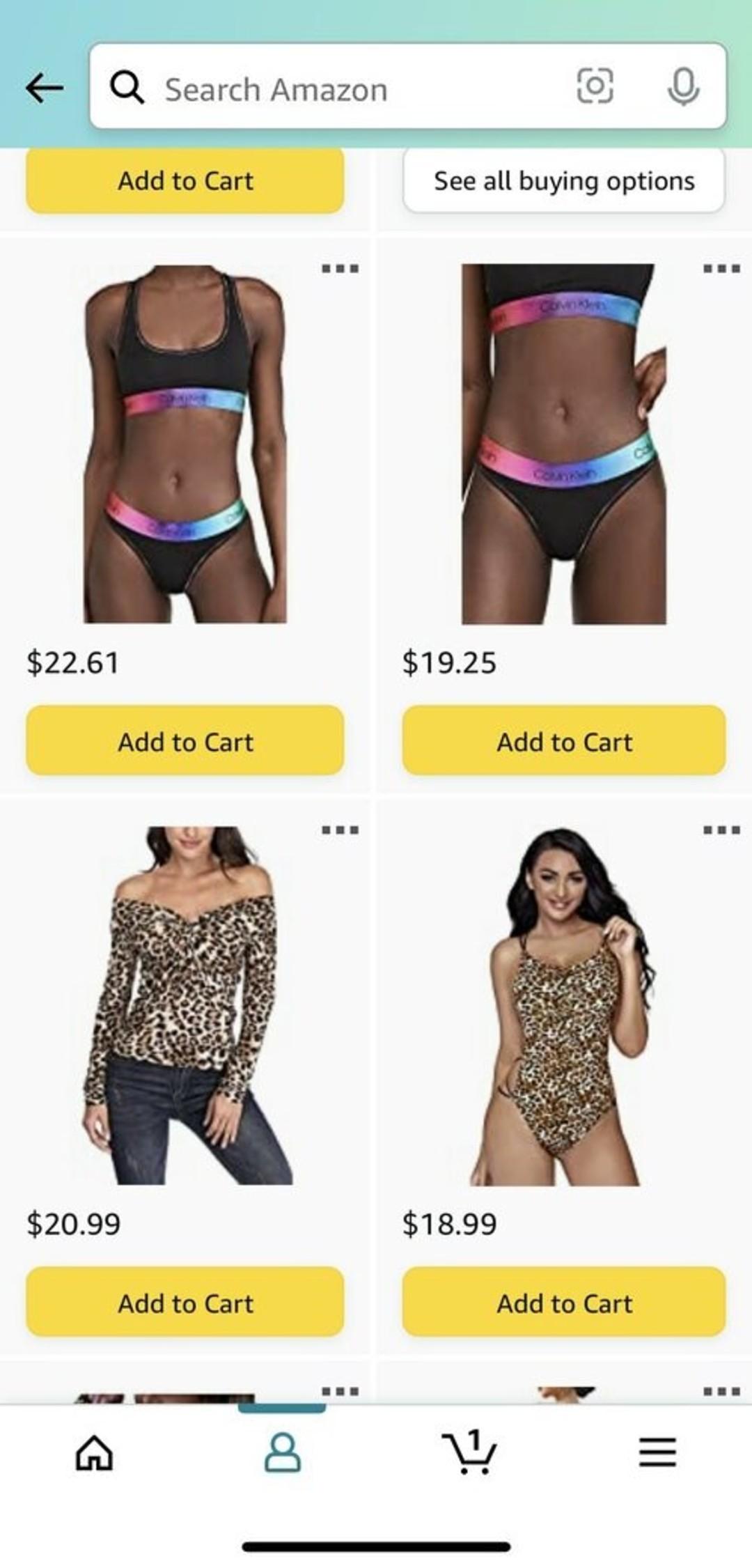752x1568 pixels.
Task: Select See all buying options
Action: pyautogui.click(x=563, y=181)
